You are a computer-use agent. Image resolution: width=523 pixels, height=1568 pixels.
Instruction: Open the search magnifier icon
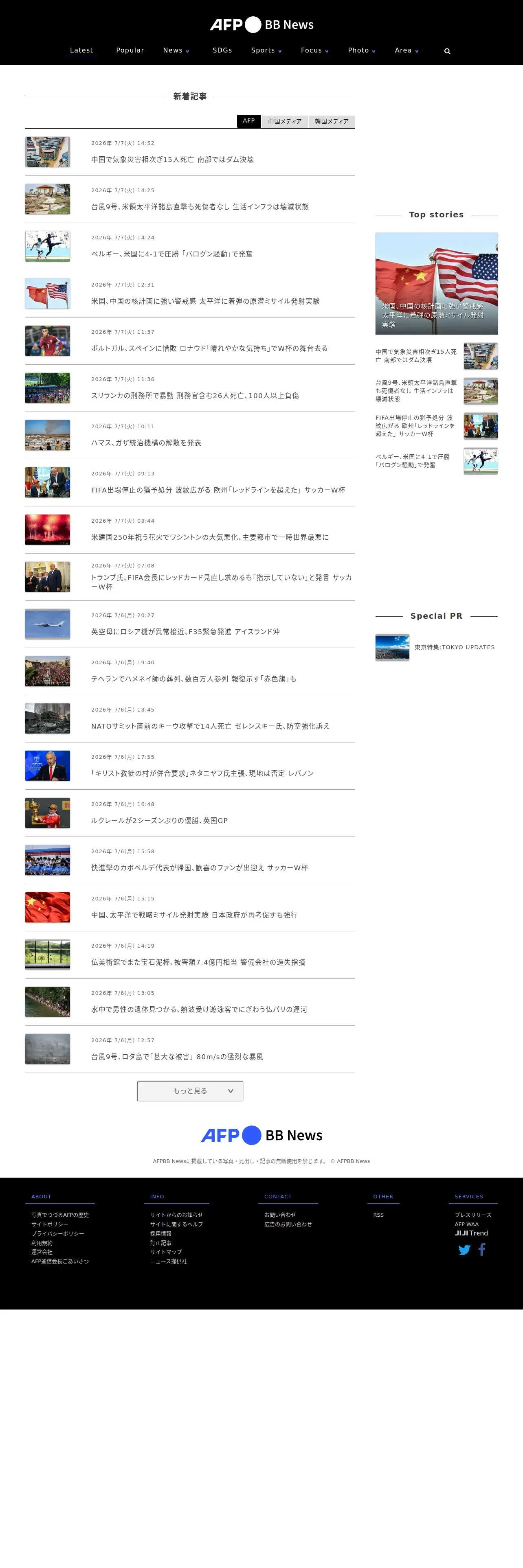(x=447, y=51)
